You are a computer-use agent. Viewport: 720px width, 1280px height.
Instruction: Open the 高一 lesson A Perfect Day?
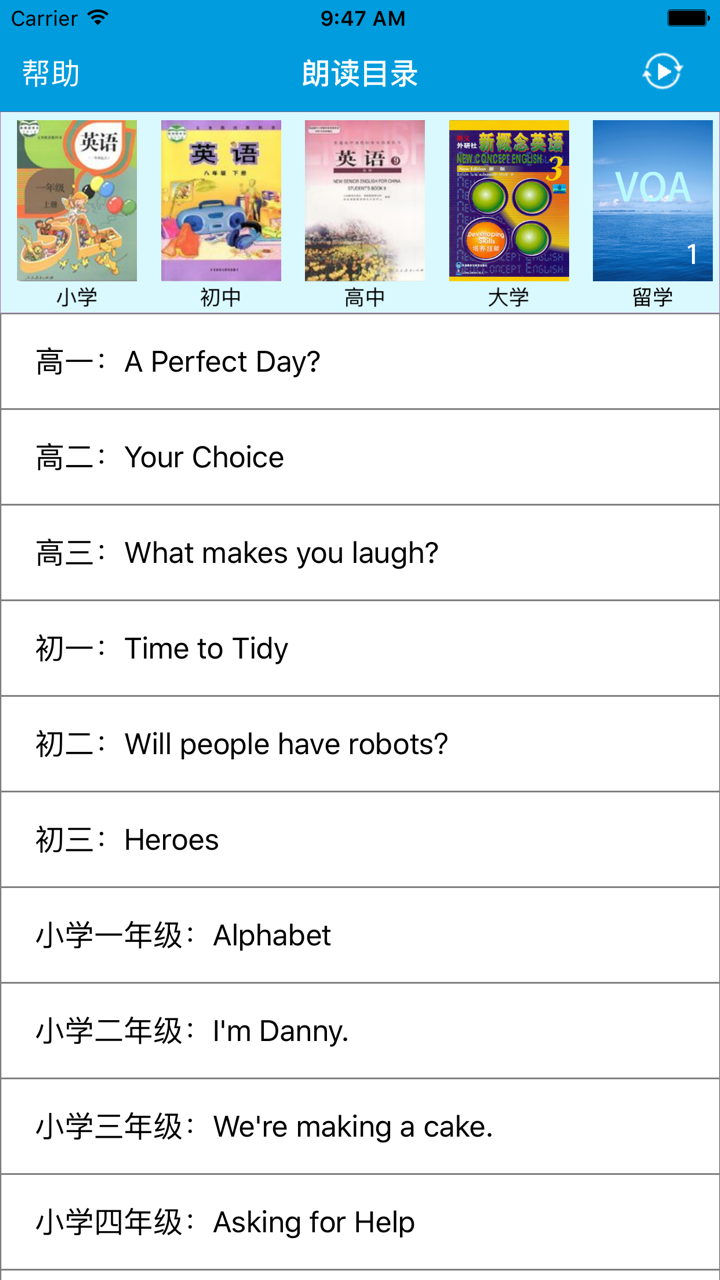[360, 361]
